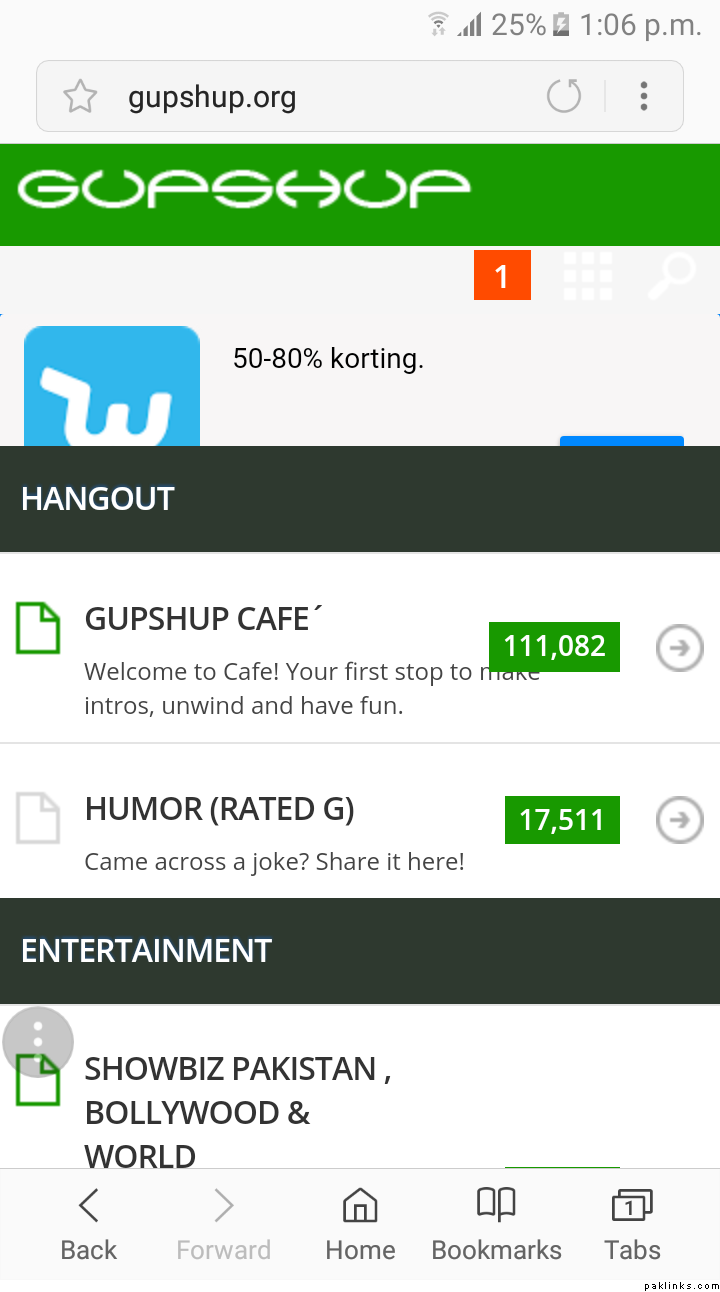Tap the arrow next to Humor (Rated G)

(x=679, y=821)
